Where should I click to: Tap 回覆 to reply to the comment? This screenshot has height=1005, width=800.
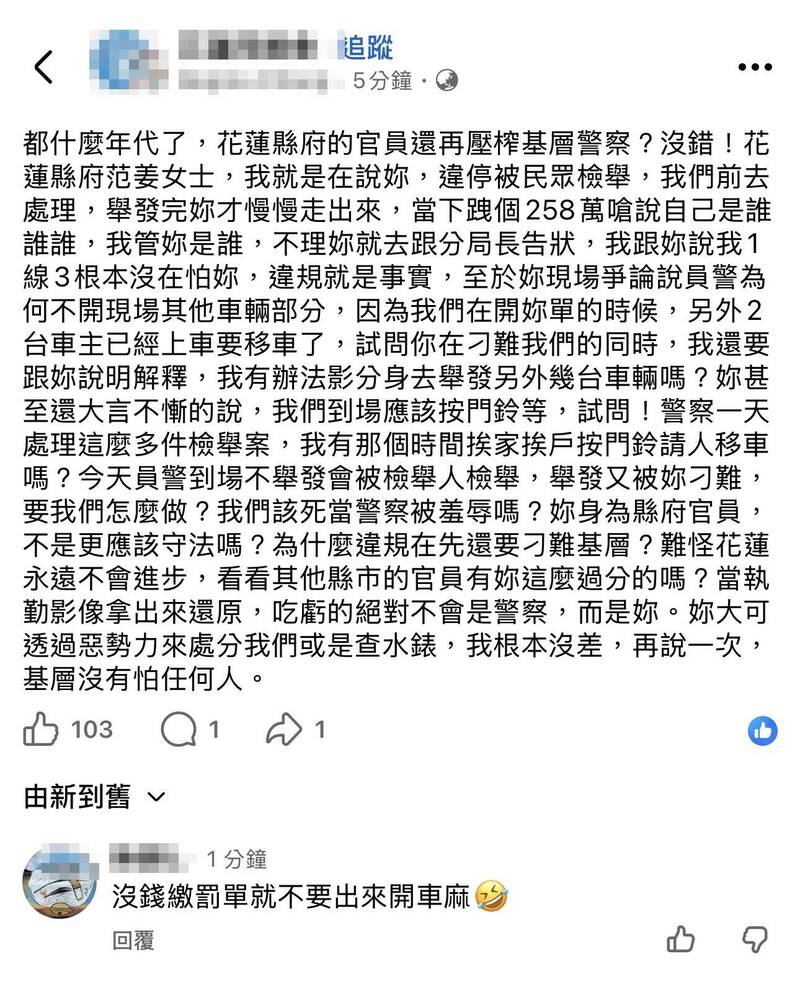pos(134,939)
